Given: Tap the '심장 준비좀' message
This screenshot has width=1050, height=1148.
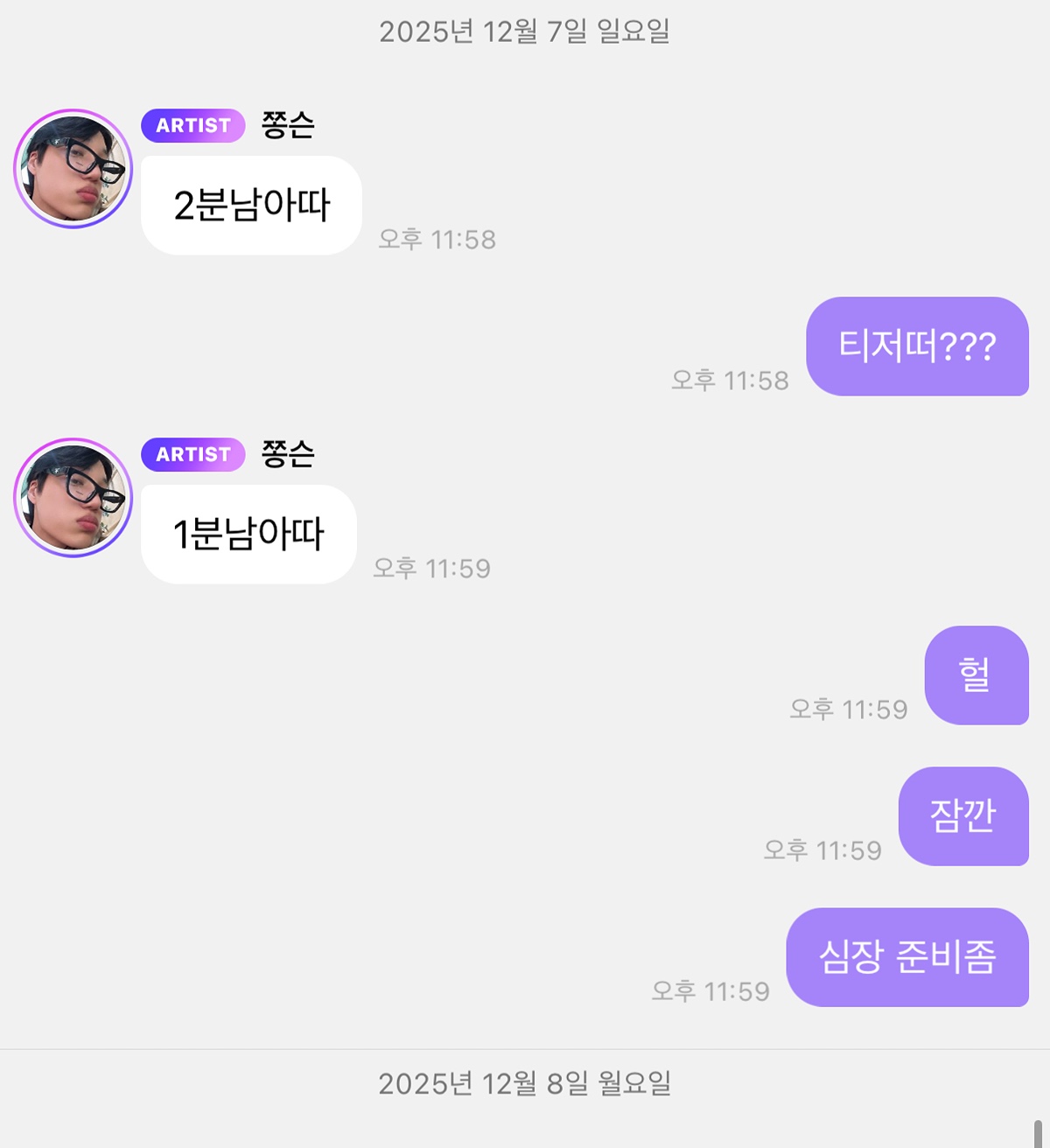Looking at the screenshot, I should click(907, 958).
